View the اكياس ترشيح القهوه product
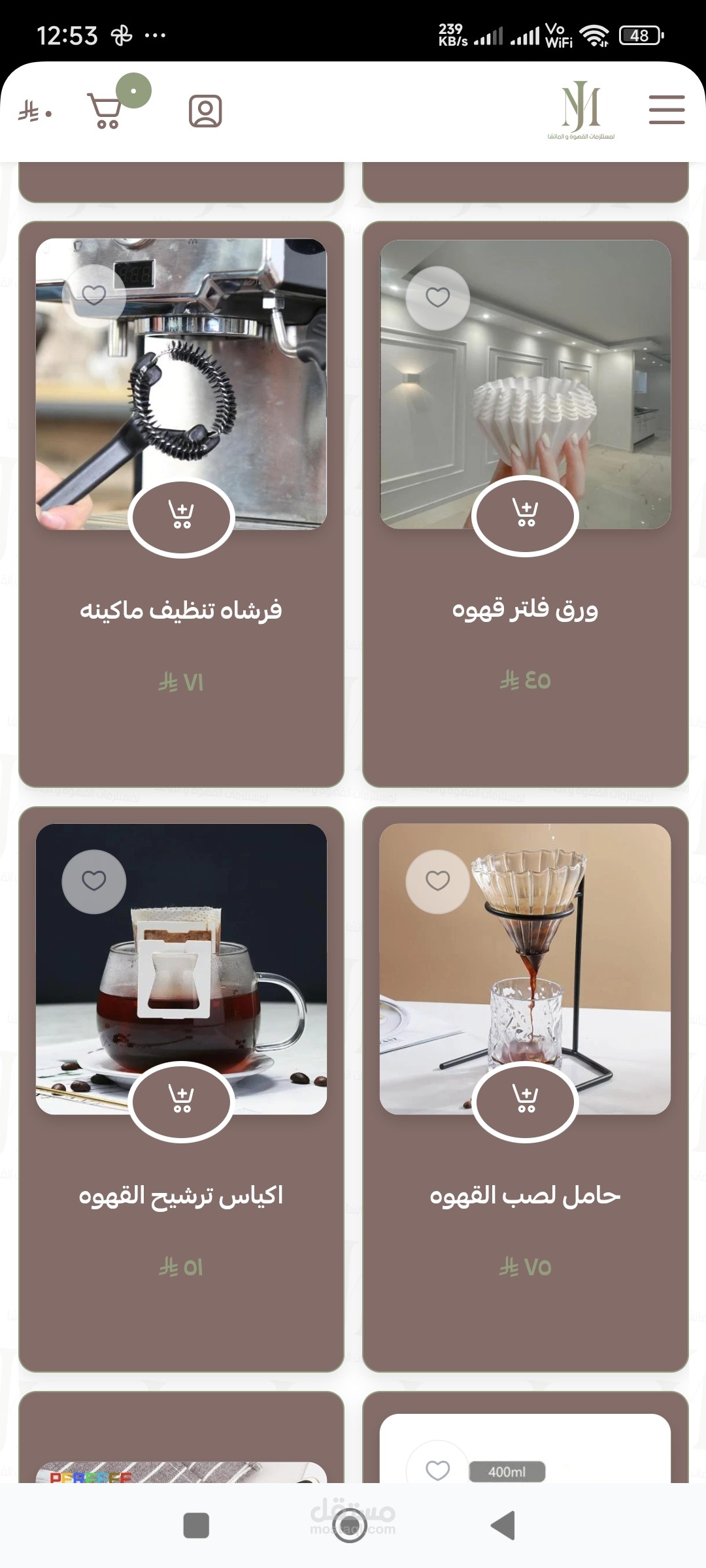 point(181,1196)
